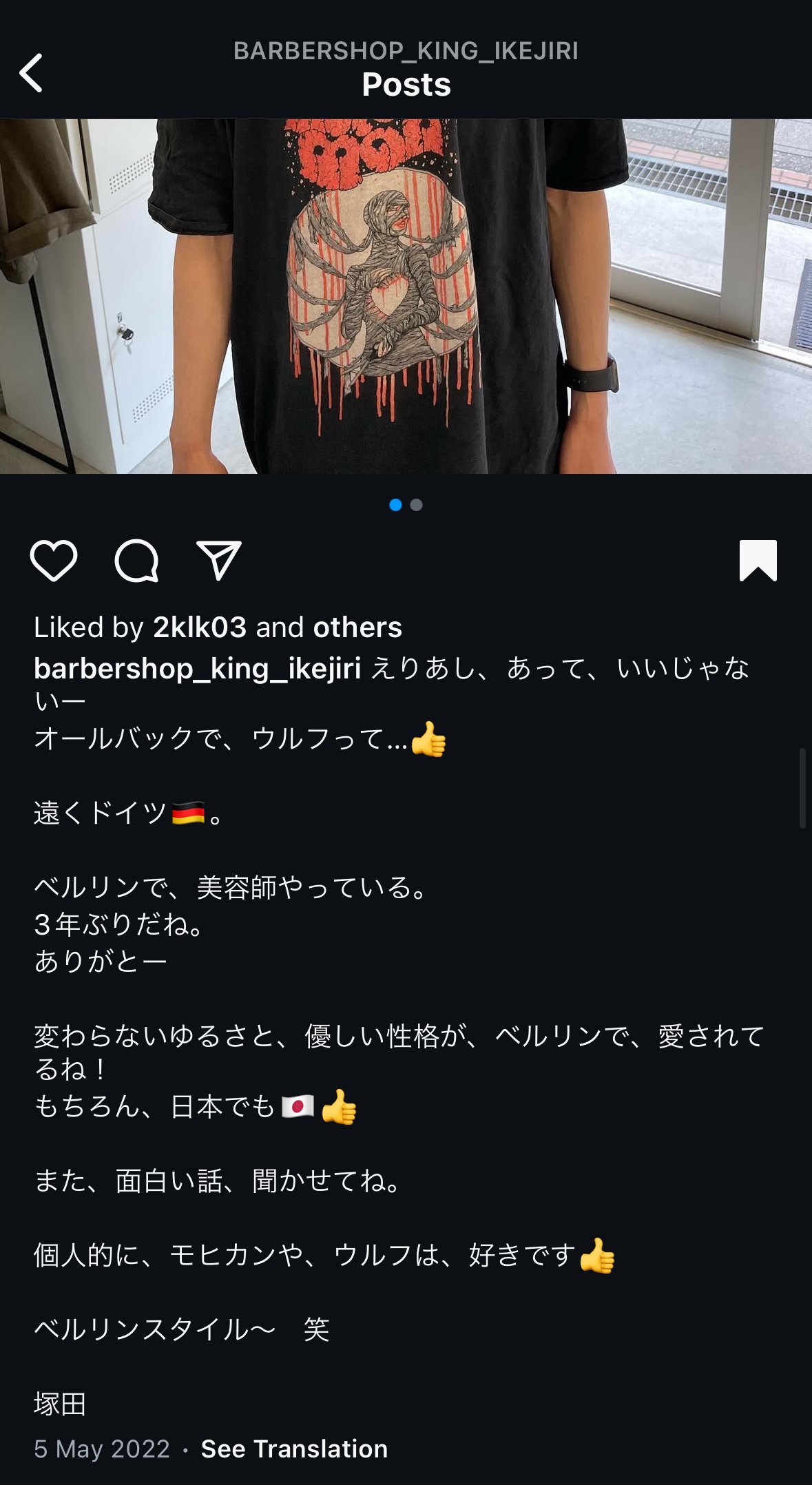Tap the T-shirt photo to view it
The height and width of the screenshot is (1485, 812).
(406, 296)
